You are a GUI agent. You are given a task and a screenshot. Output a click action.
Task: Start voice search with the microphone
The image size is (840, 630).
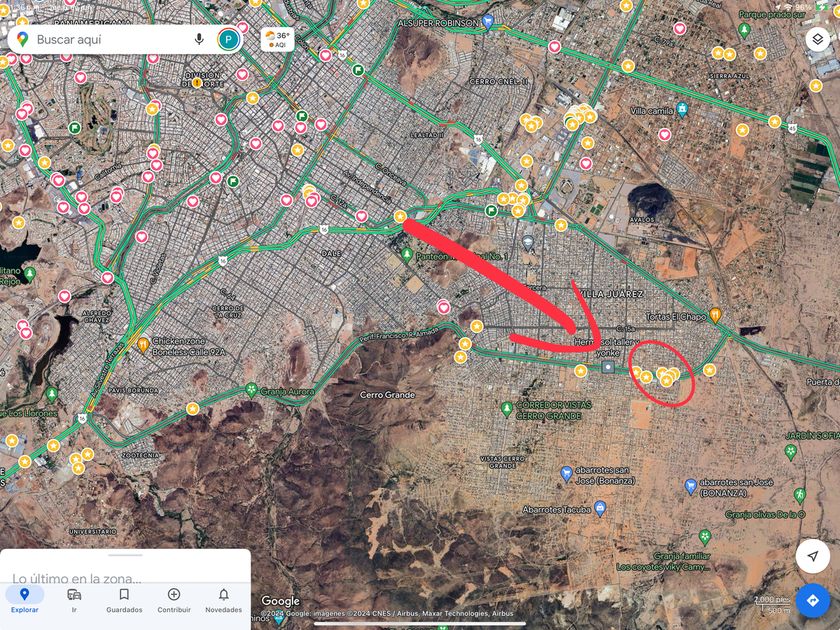199,39
